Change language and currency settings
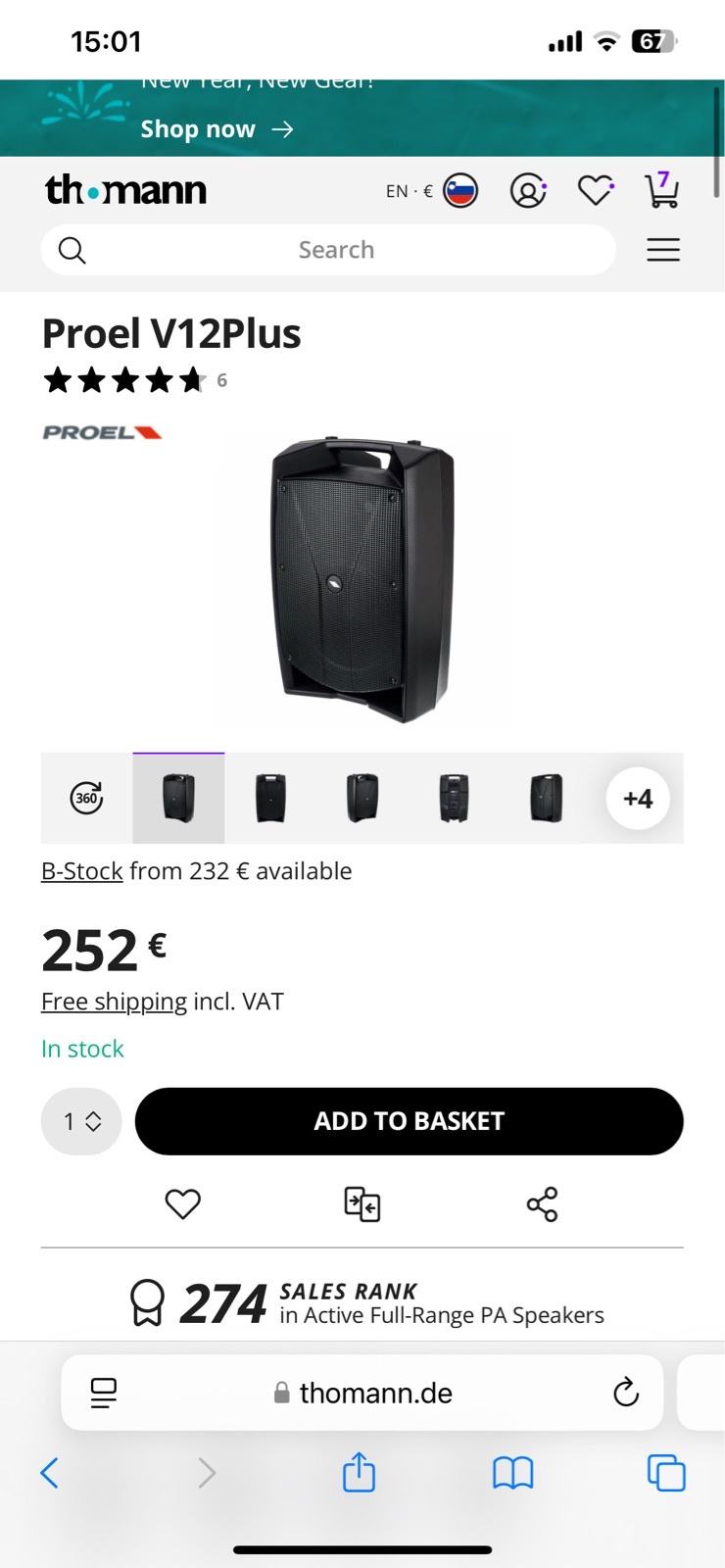This screenshot has height=1568, width=725. pyautogui.click(x=429, y=190)
